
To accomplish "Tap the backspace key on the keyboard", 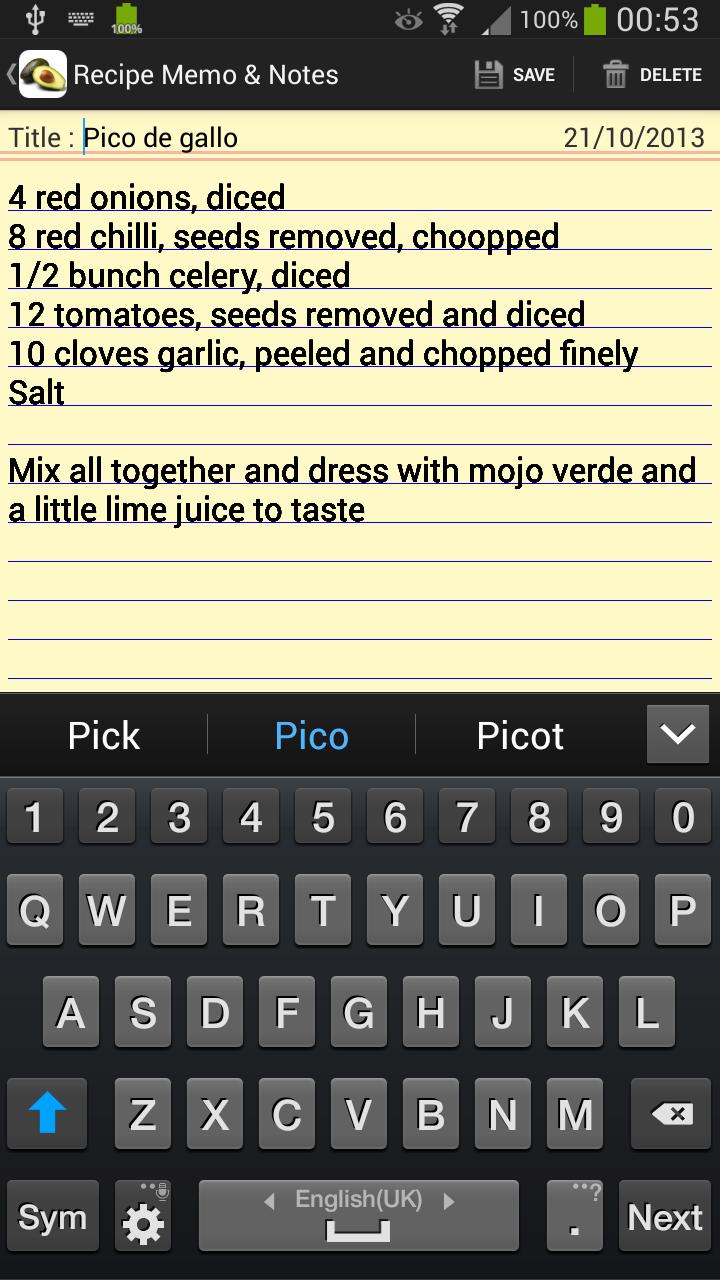I will (x=671, y=1113).
